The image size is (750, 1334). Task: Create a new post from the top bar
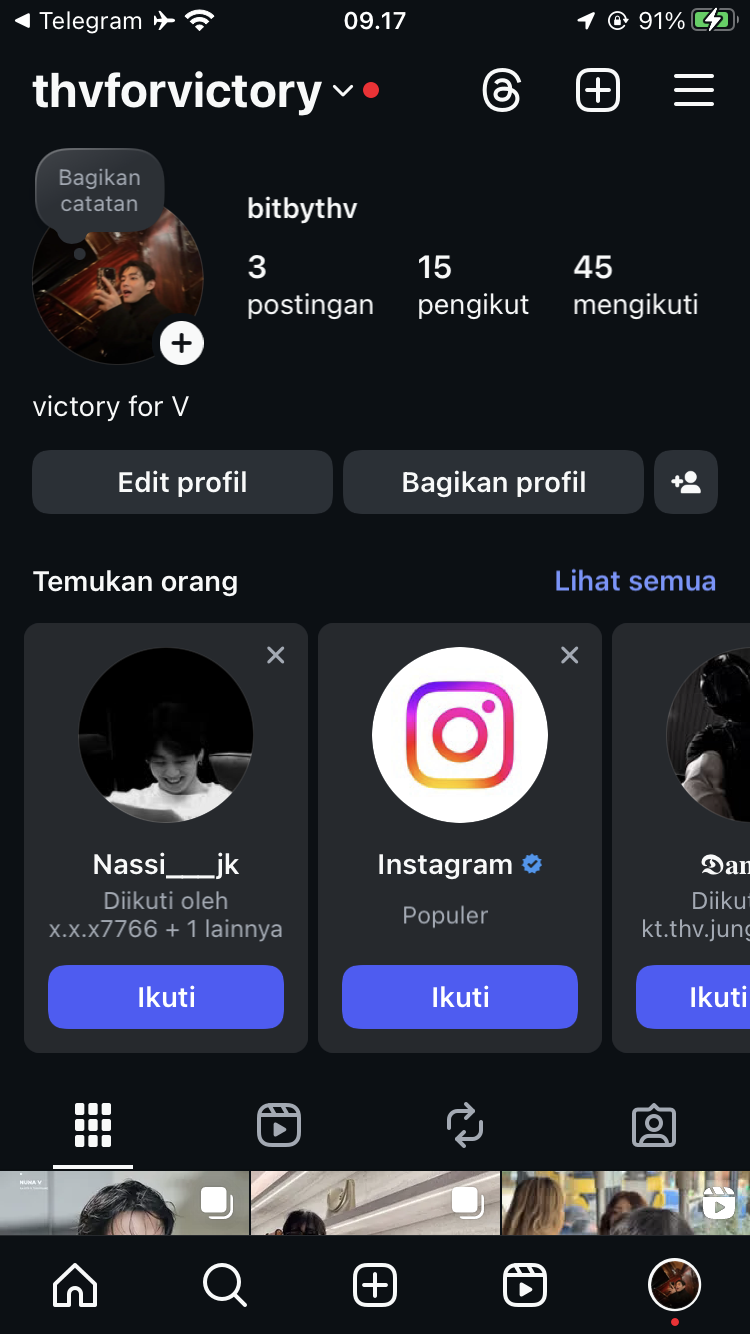[598, 91]
